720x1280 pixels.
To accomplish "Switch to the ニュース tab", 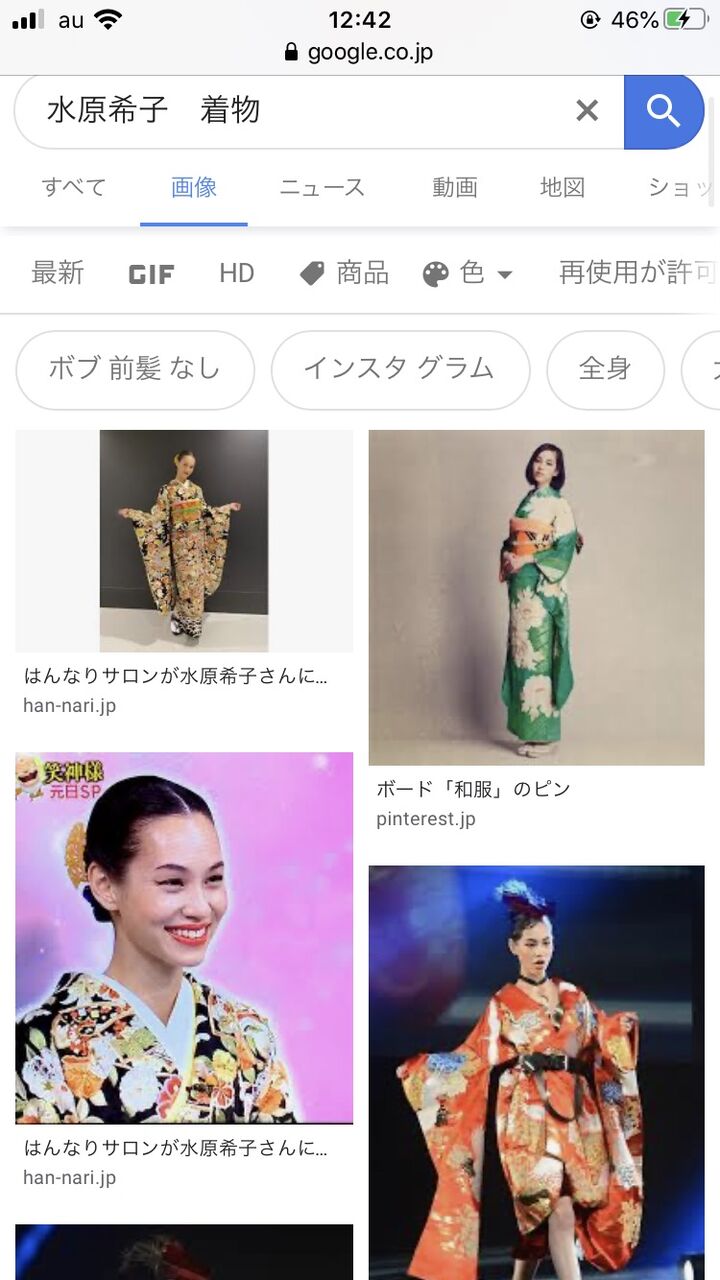I will (322, 187).
